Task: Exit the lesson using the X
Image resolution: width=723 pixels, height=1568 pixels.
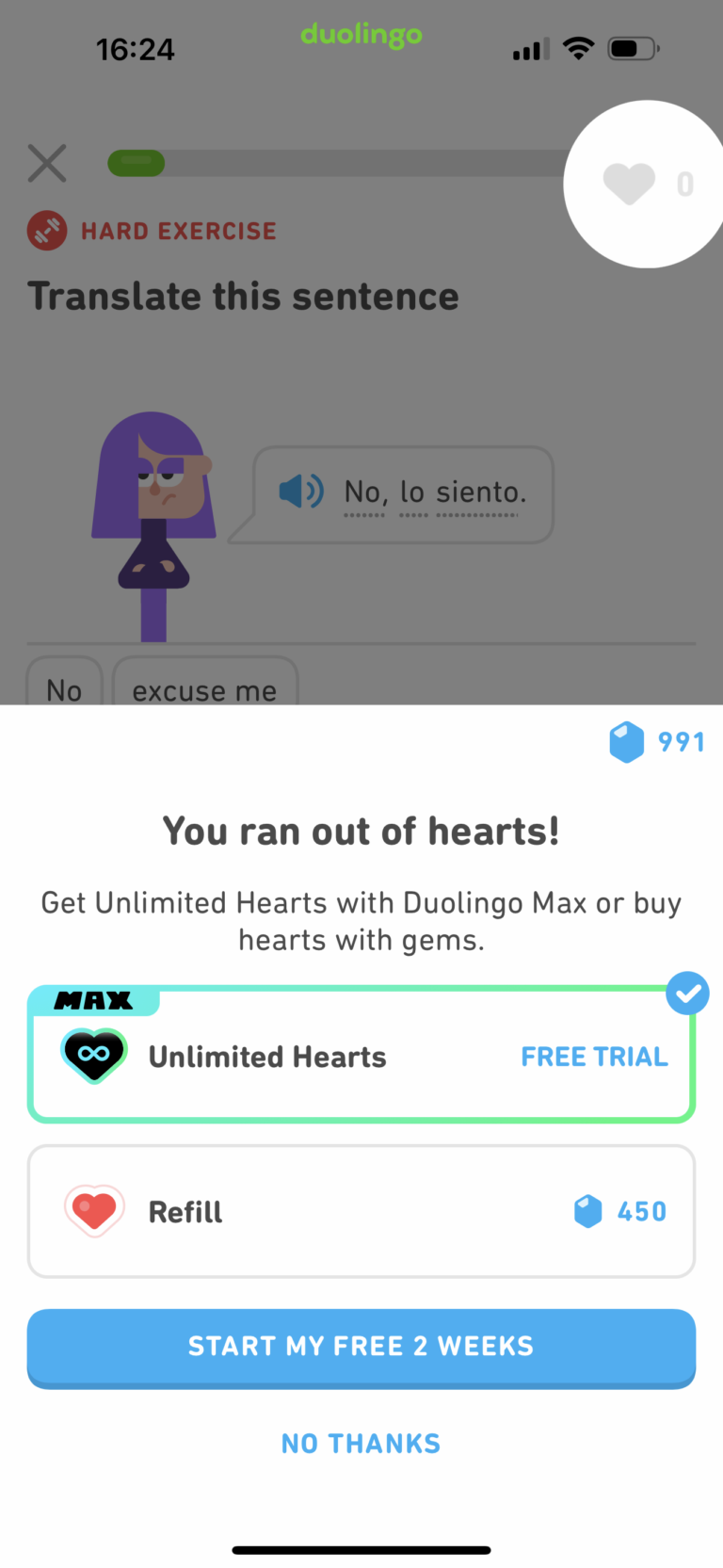Action: pyautogui.click(x=46, y=163)
